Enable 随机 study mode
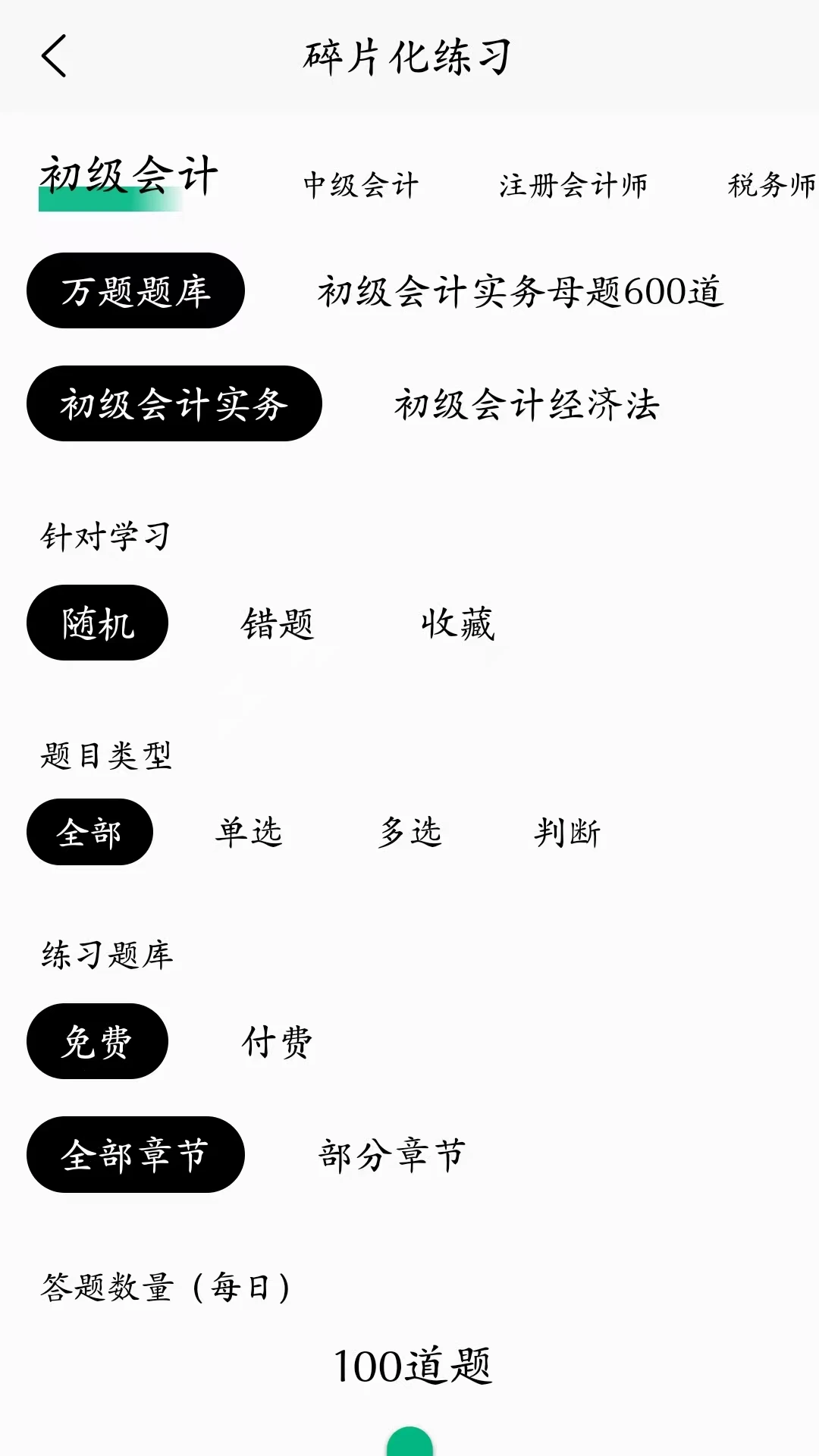 pyautogui.click(x=97, y=623)
